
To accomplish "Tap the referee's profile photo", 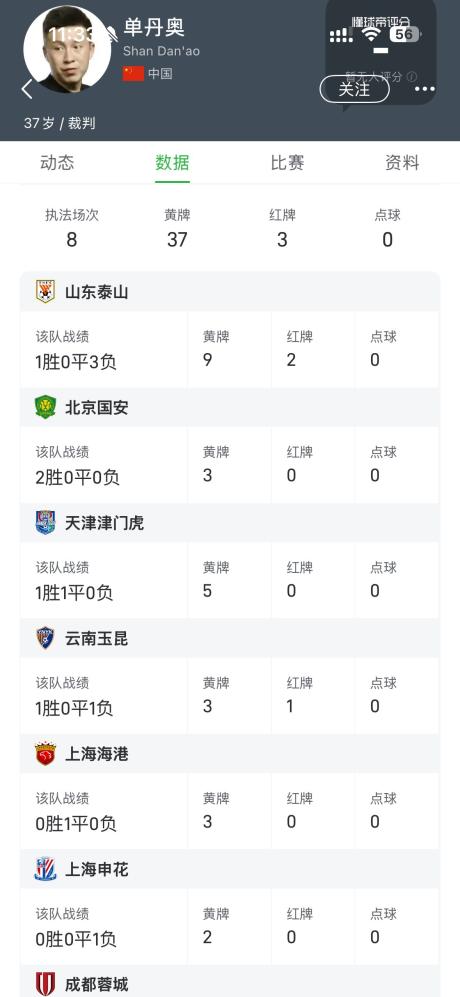I will click(67, 48).
